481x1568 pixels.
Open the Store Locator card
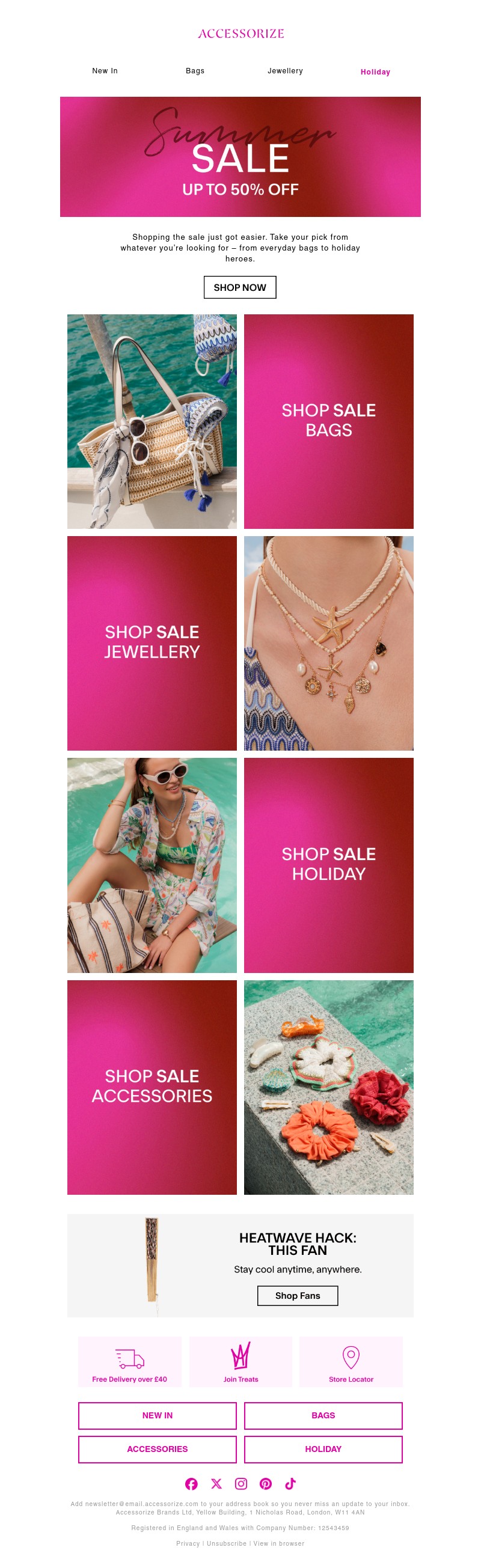click(x=351, y=1362)
